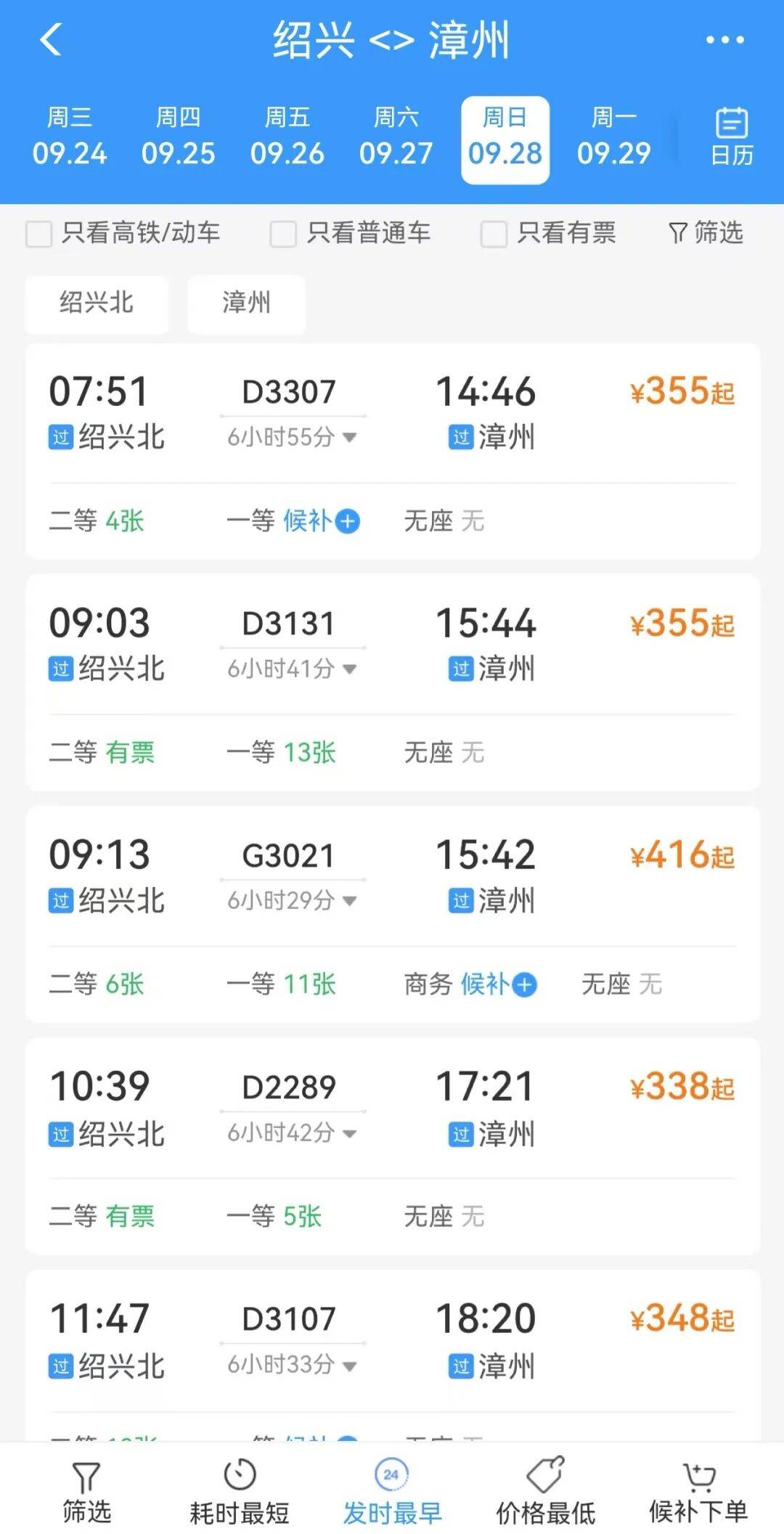
Task: Open train D2289 departing 10:39
Action: 392,1146
